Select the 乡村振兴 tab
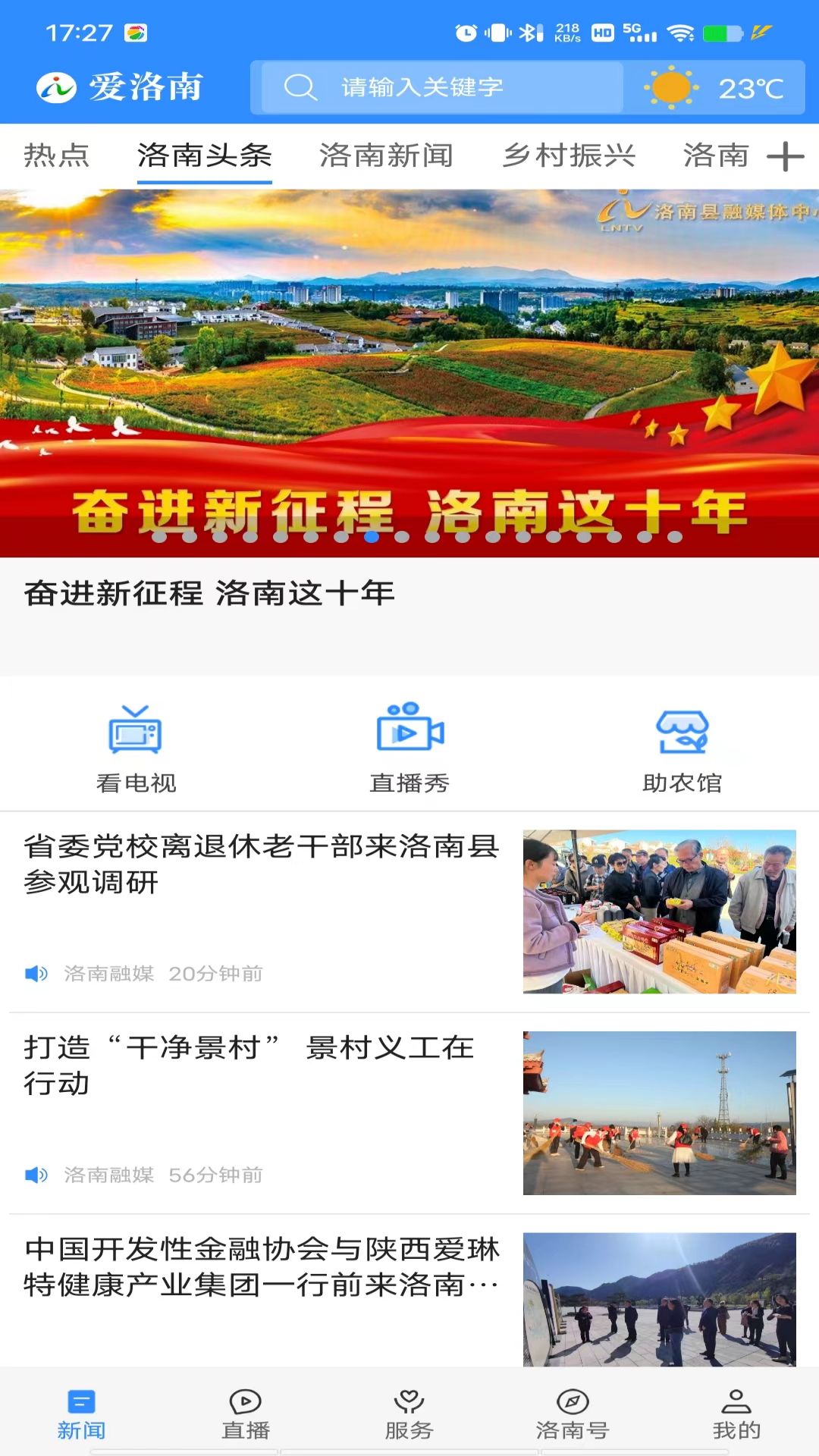 click(x=569, y=155)
